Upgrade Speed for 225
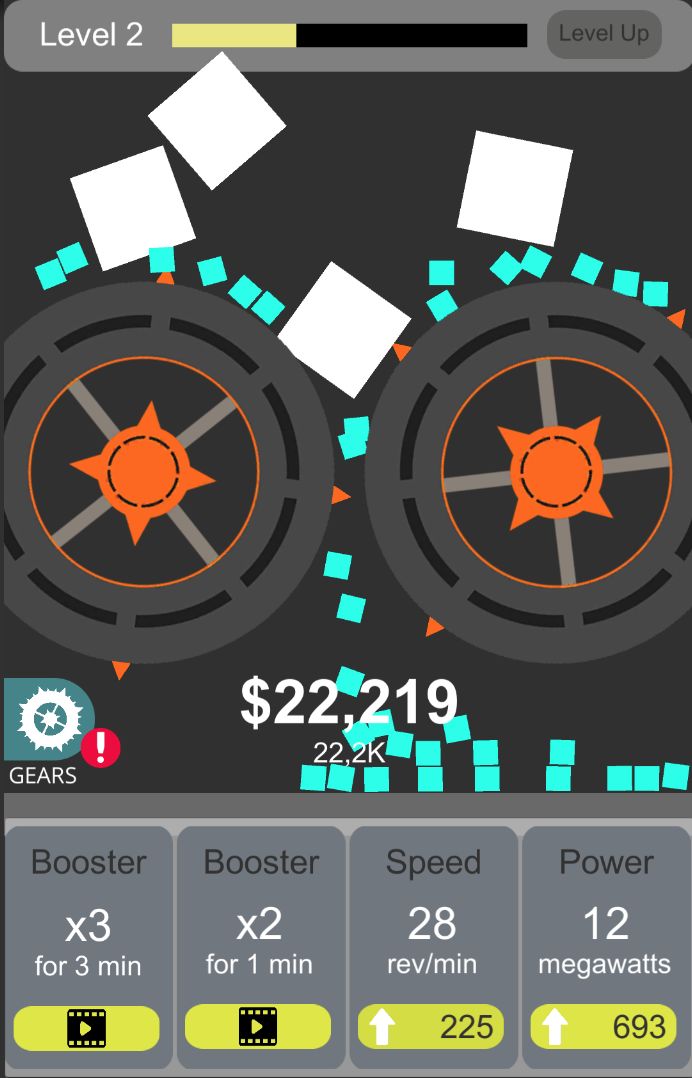The image size is (692, 1078). coord(431,1027)
